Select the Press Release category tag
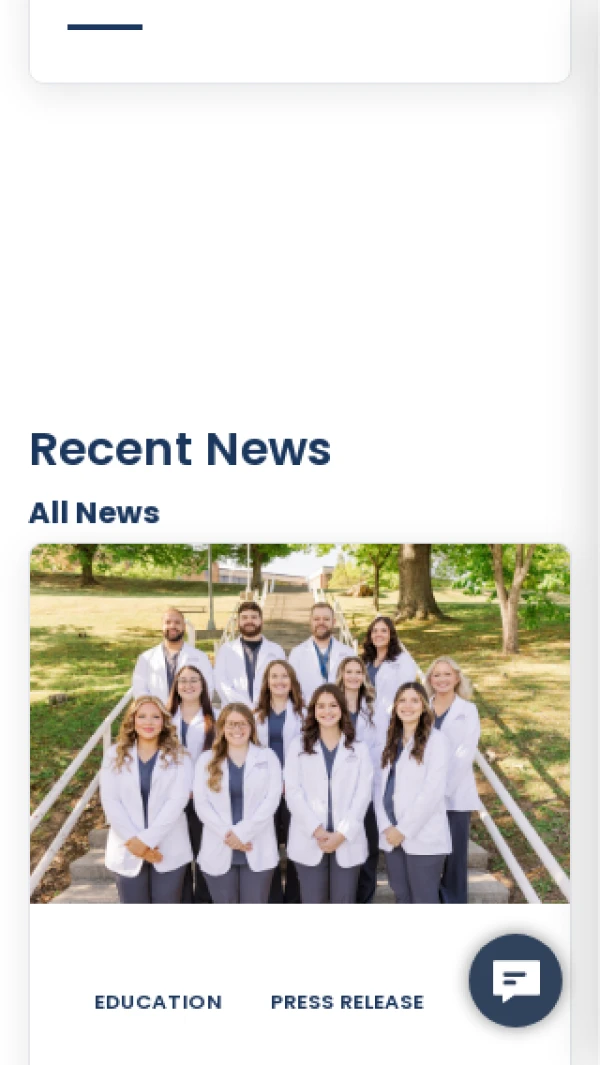 347,1002
